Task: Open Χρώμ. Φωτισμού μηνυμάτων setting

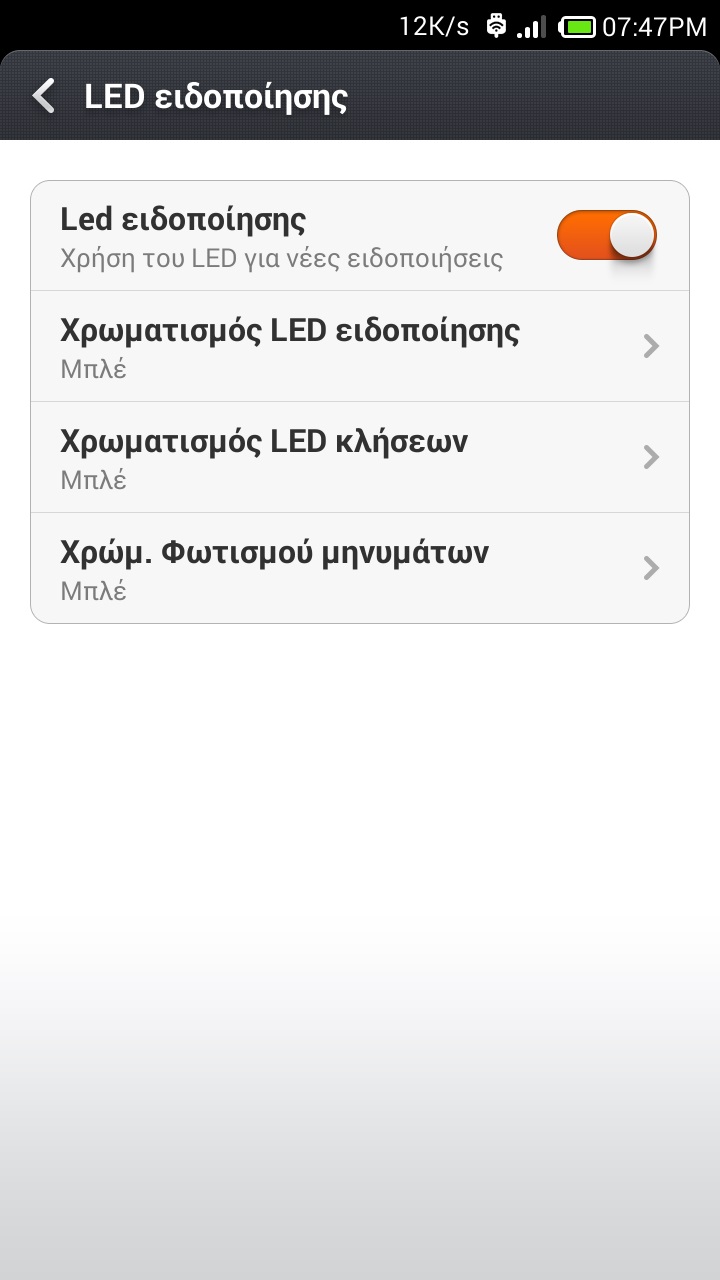Action: (360, 568)
